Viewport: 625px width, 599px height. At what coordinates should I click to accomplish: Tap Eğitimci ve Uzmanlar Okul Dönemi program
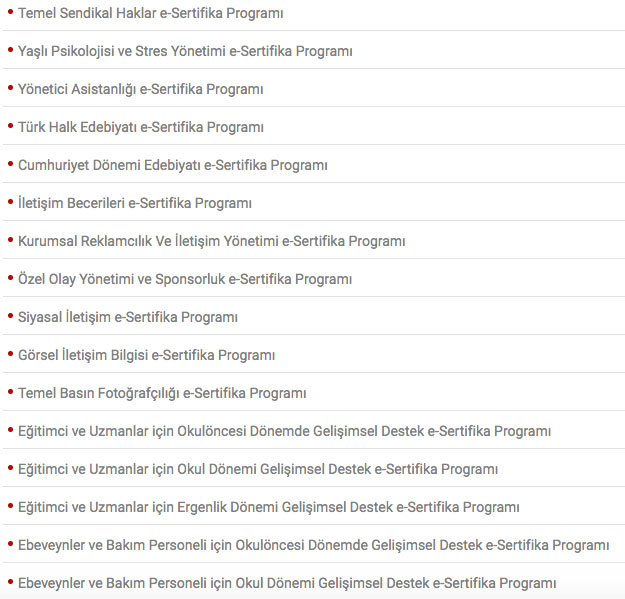(x=258, y=469)
